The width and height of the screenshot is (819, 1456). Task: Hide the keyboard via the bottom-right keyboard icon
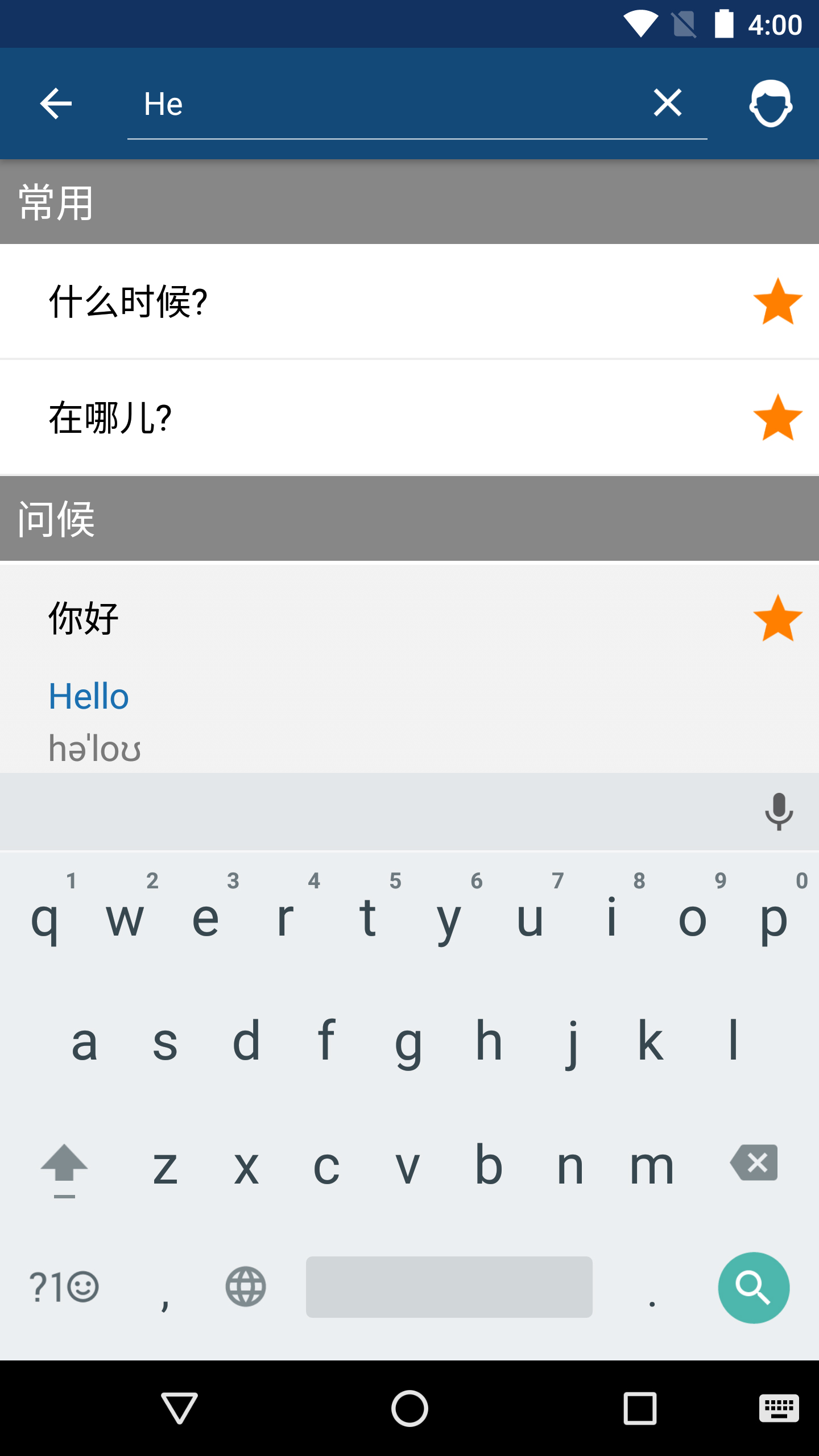coord(779,1409)
